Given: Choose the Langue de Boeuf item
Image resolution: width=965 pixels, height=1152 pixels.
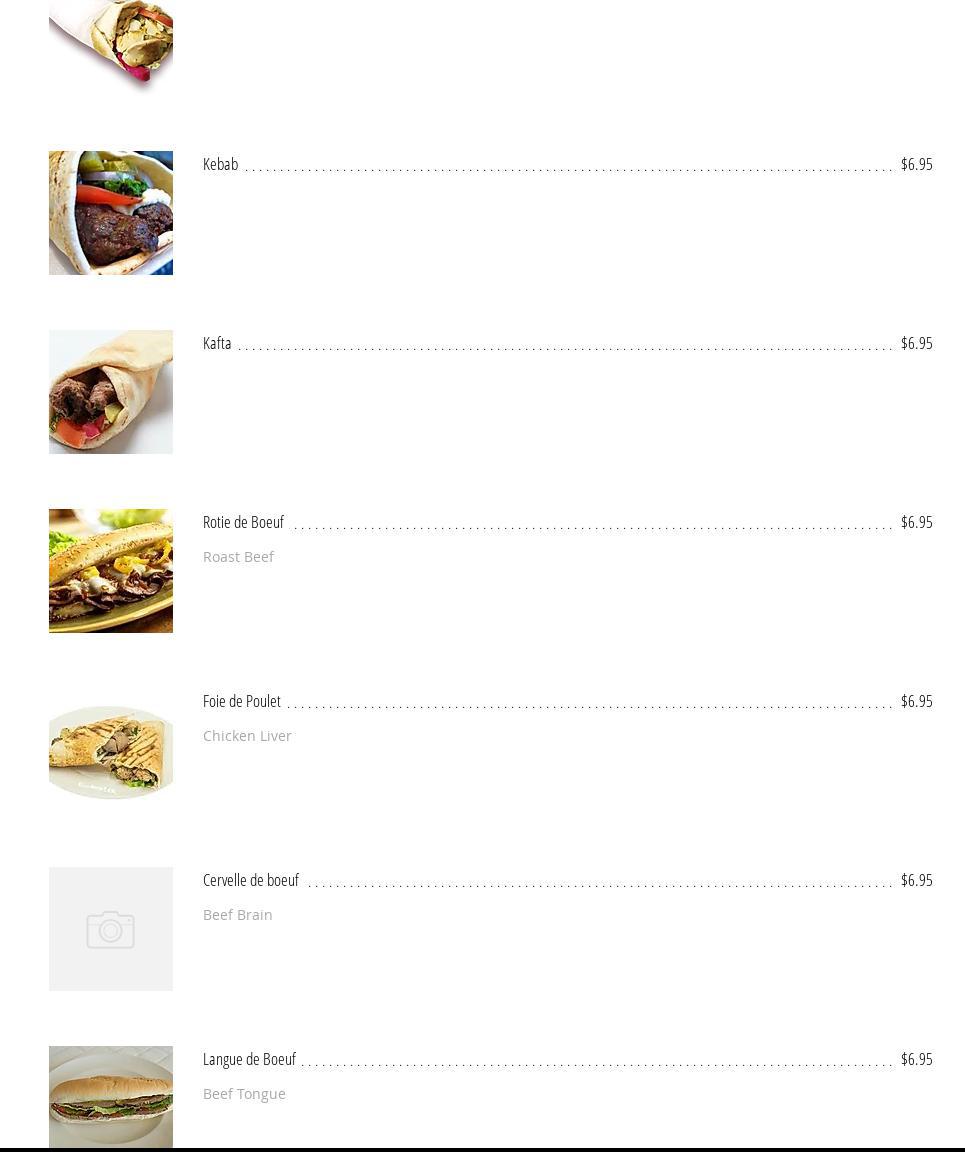Looking at the screenshot, I should pyautogui.click(x=249, y=1059).
